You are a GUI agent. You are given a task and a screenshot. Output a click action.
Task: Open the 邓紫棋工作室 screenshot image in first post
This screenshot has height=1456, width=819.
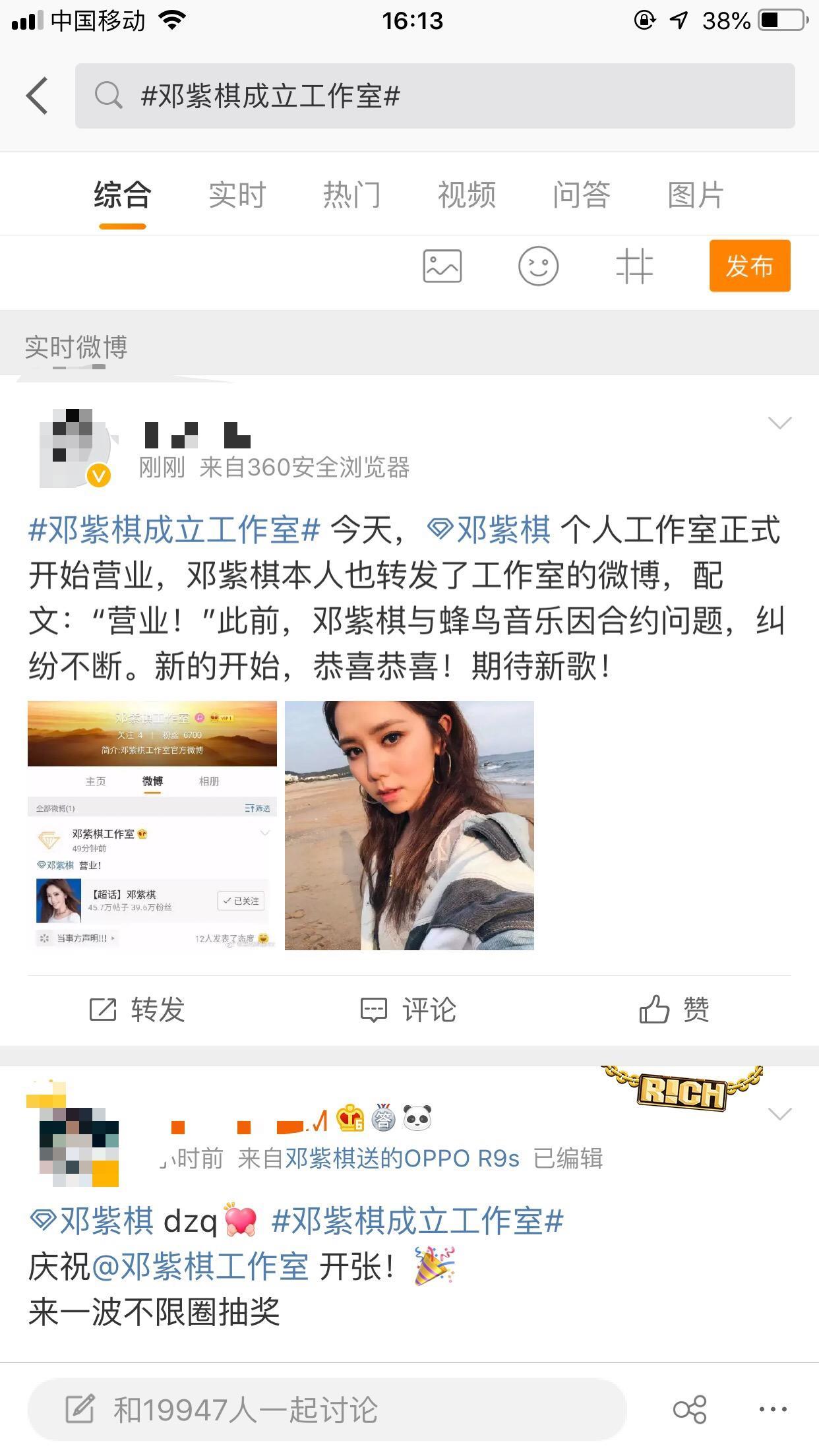click(x=152, y=825)
